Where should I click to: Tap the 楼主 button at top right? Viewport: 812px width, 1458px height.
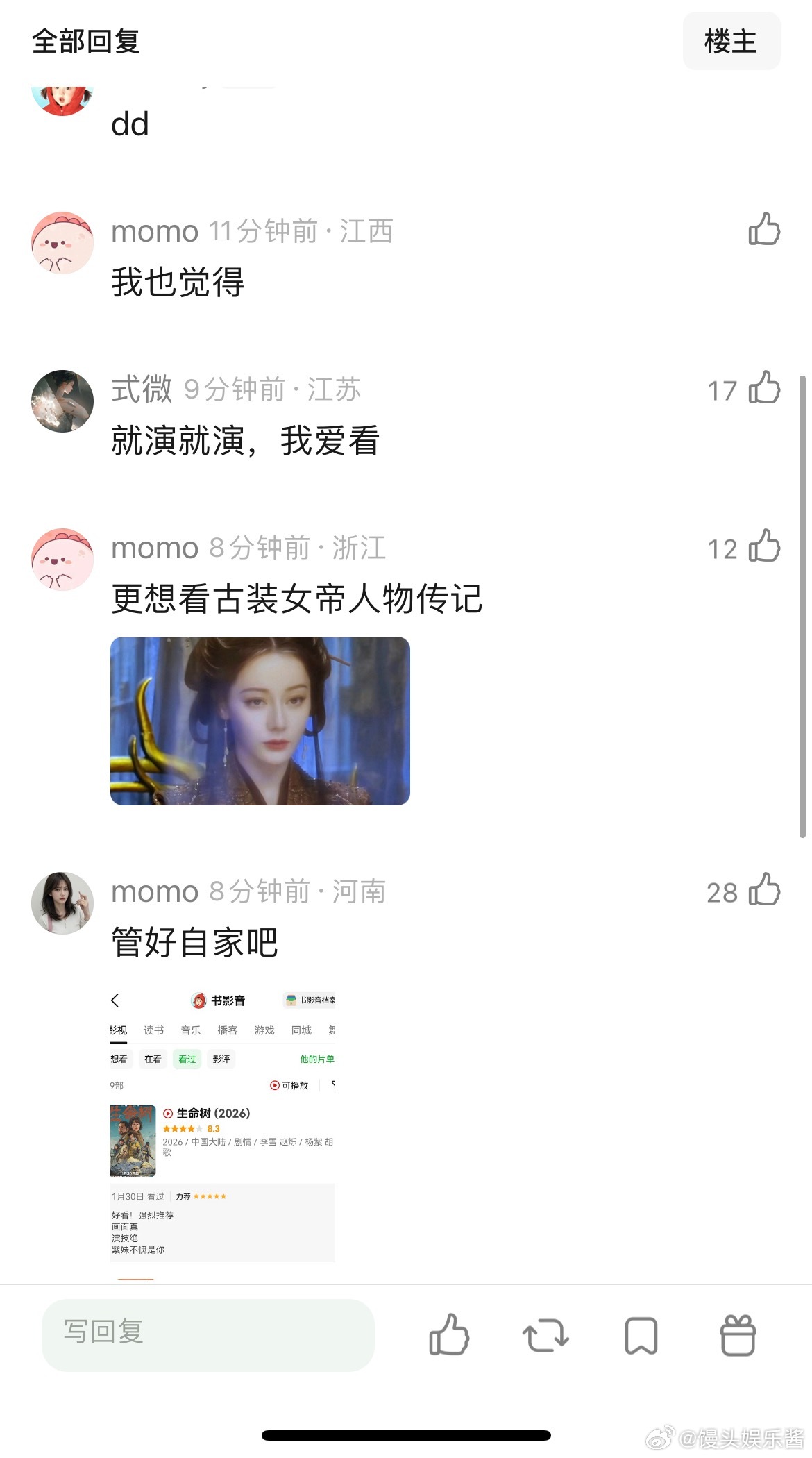pos(731,42)
